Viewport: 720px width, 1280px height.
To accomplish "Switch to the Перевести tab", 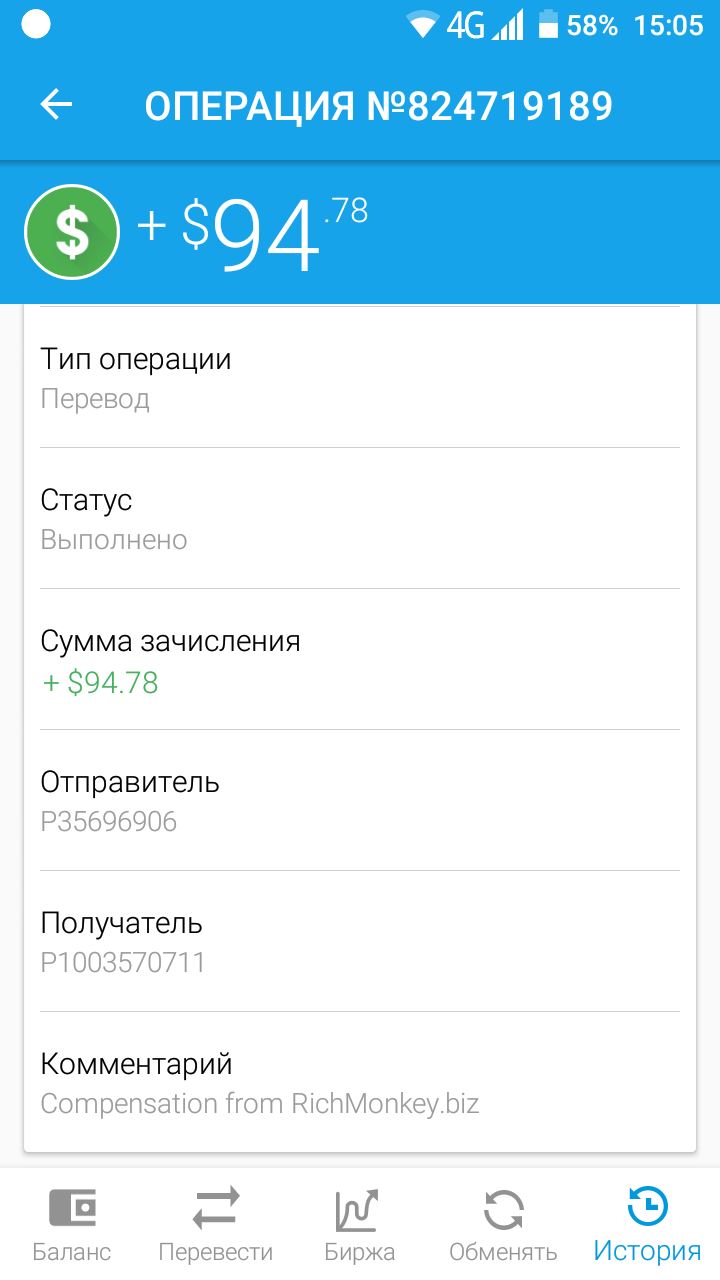I will pyautogui.click(x=216, y=1225).
